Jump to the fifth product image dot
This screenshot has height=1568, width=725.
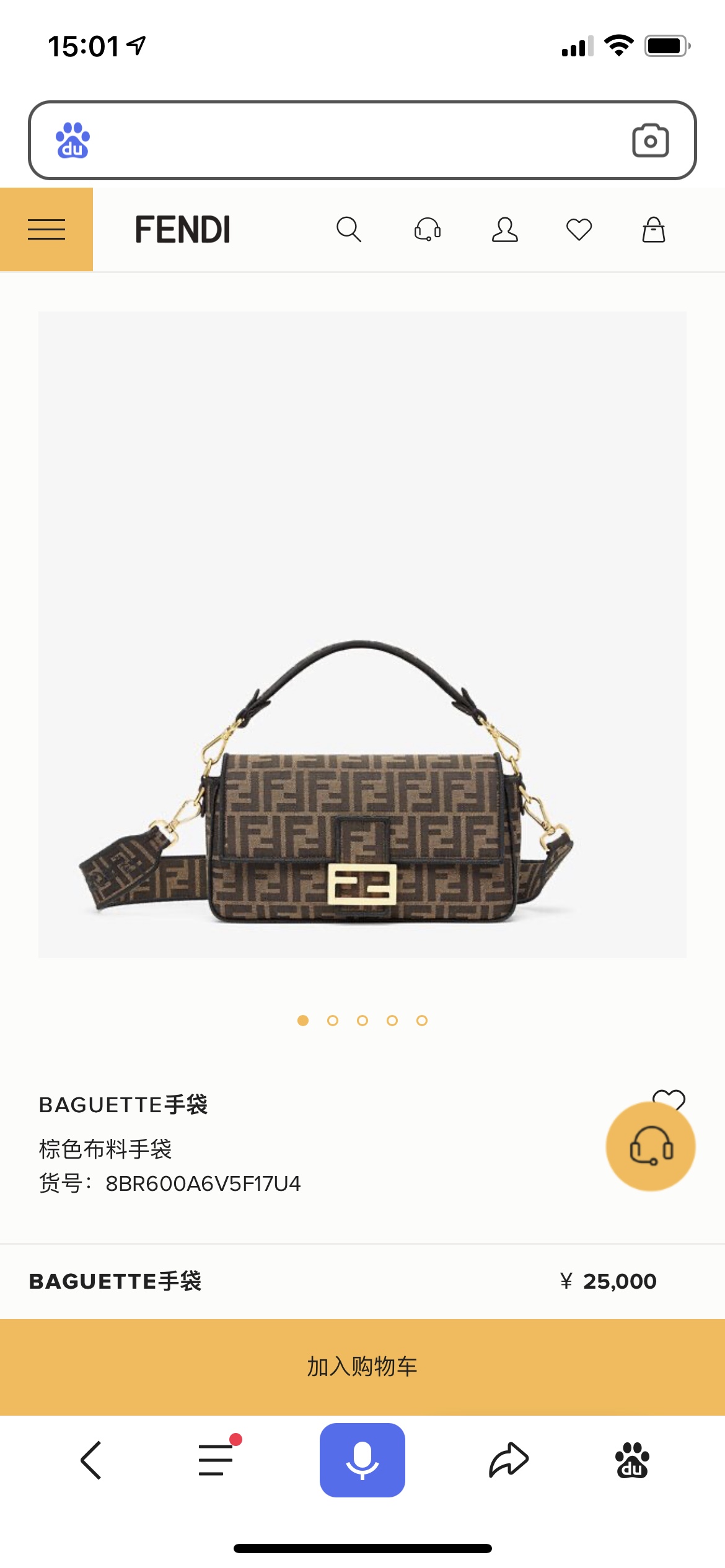[x=422, y=1021]
